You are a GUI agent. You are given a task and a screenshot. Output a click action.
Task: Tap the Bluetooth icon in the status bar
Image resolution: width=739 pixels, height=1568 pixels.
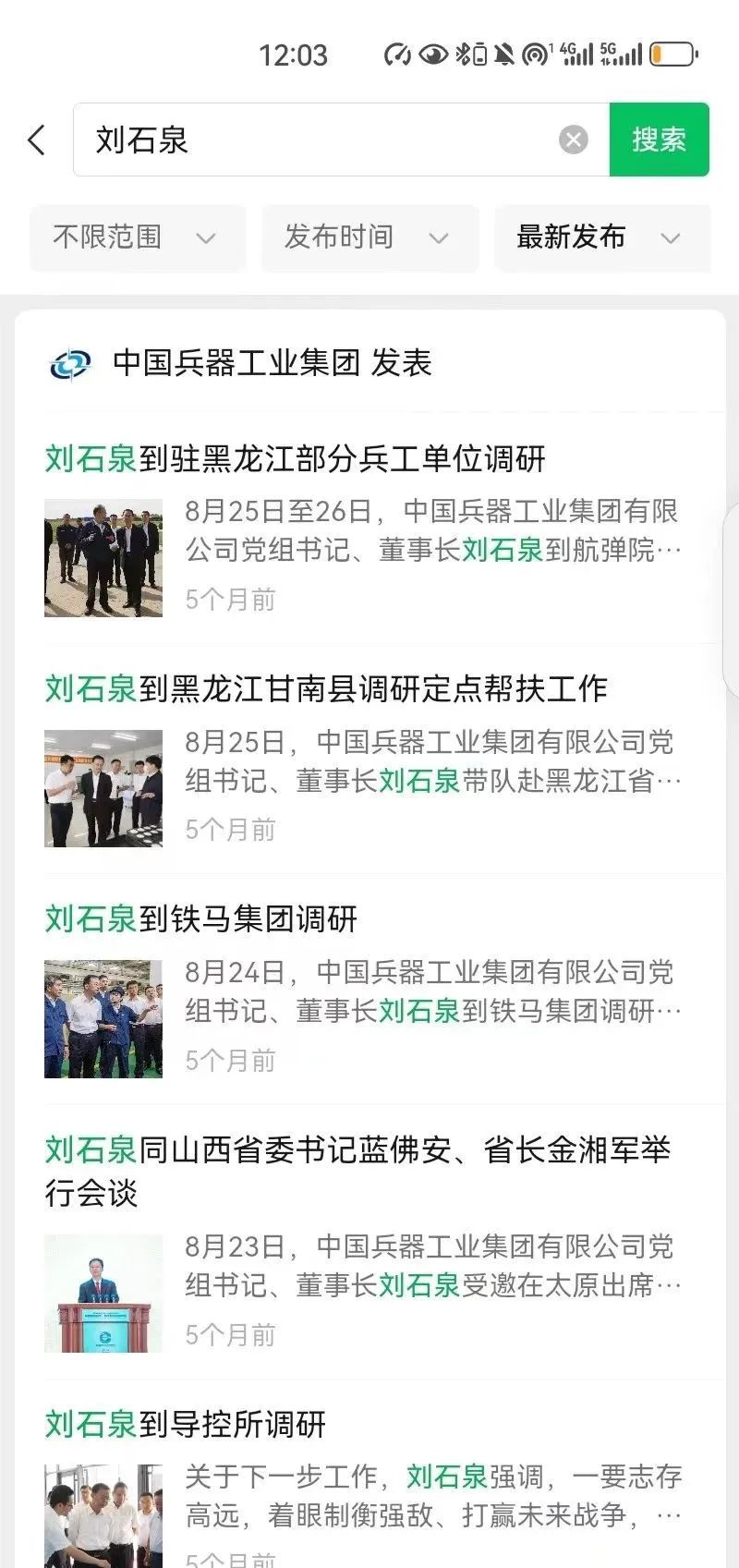tap(465, 54)
